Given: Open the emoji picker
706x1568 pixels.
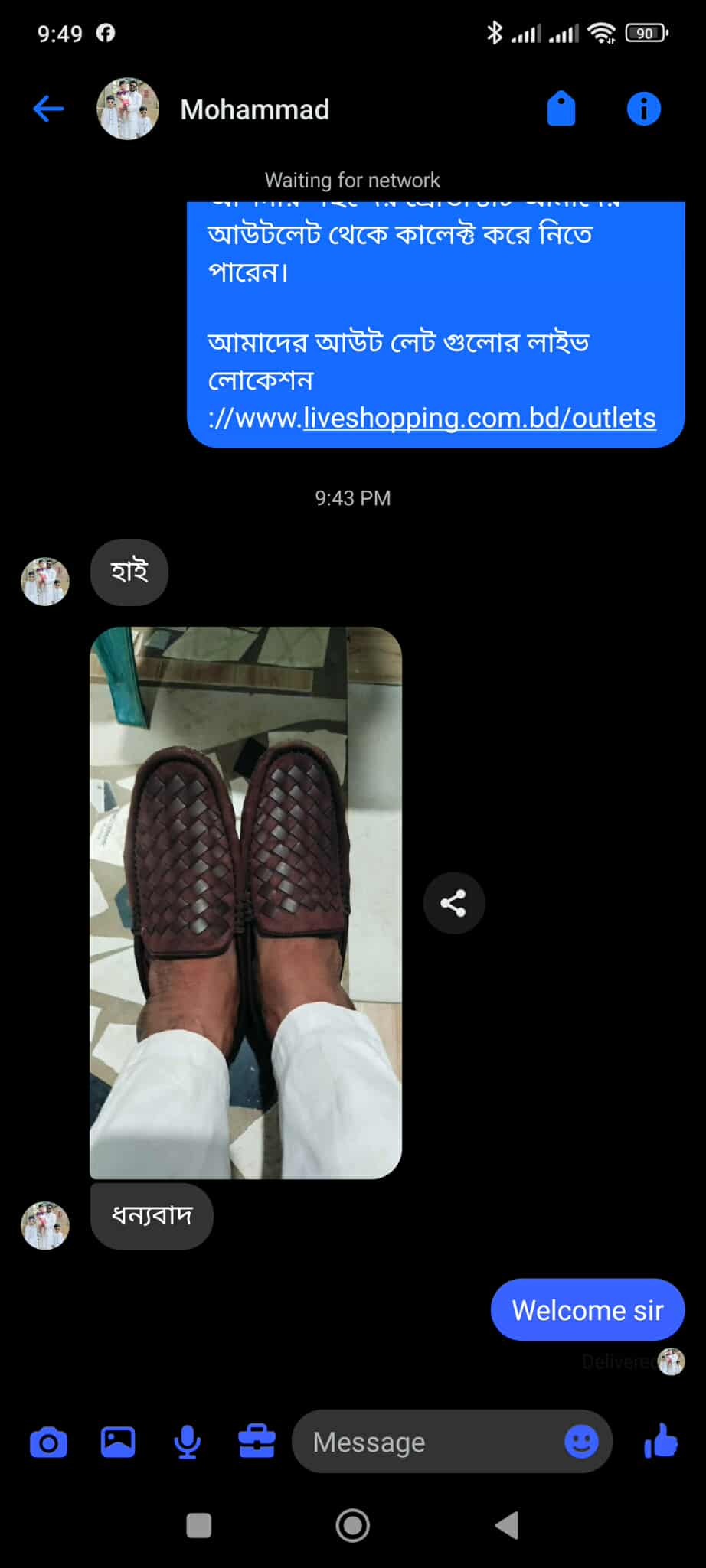Looking at the screenshot, I should 581,1442.
